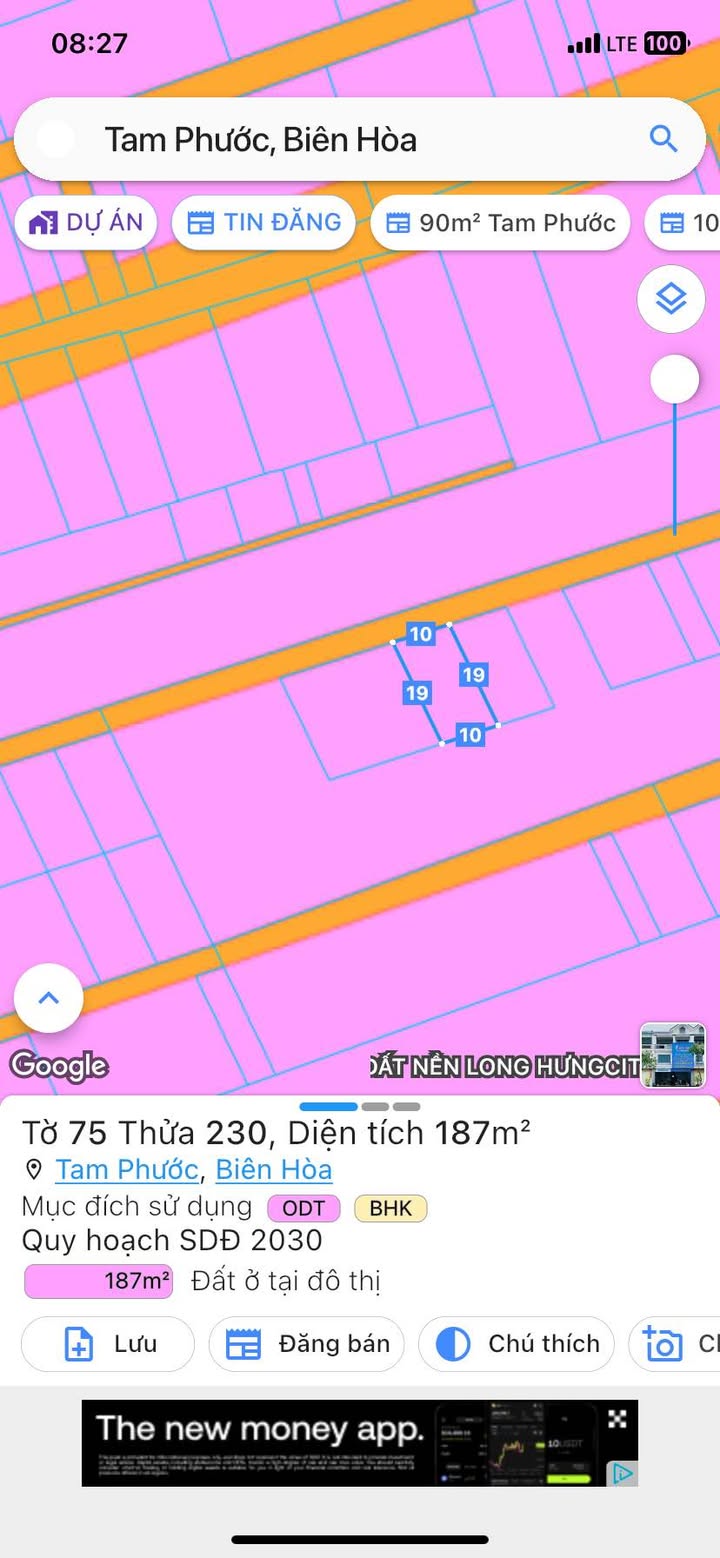
Task: Open the partially visible camera chip
Action: (x=674, y=1344)
